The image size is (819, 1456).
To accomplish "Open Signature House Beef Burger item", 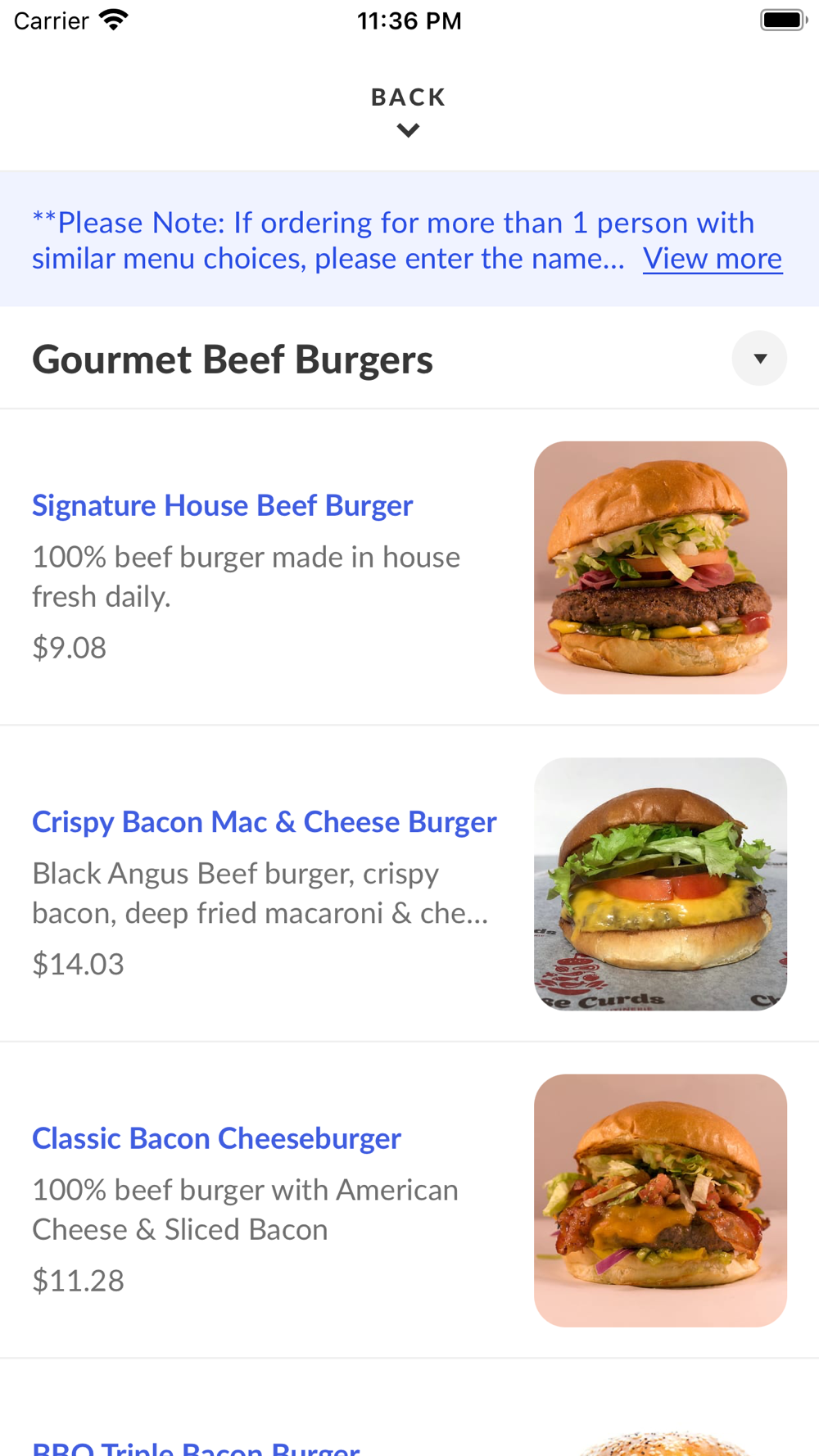I will [x=409, y=567].
